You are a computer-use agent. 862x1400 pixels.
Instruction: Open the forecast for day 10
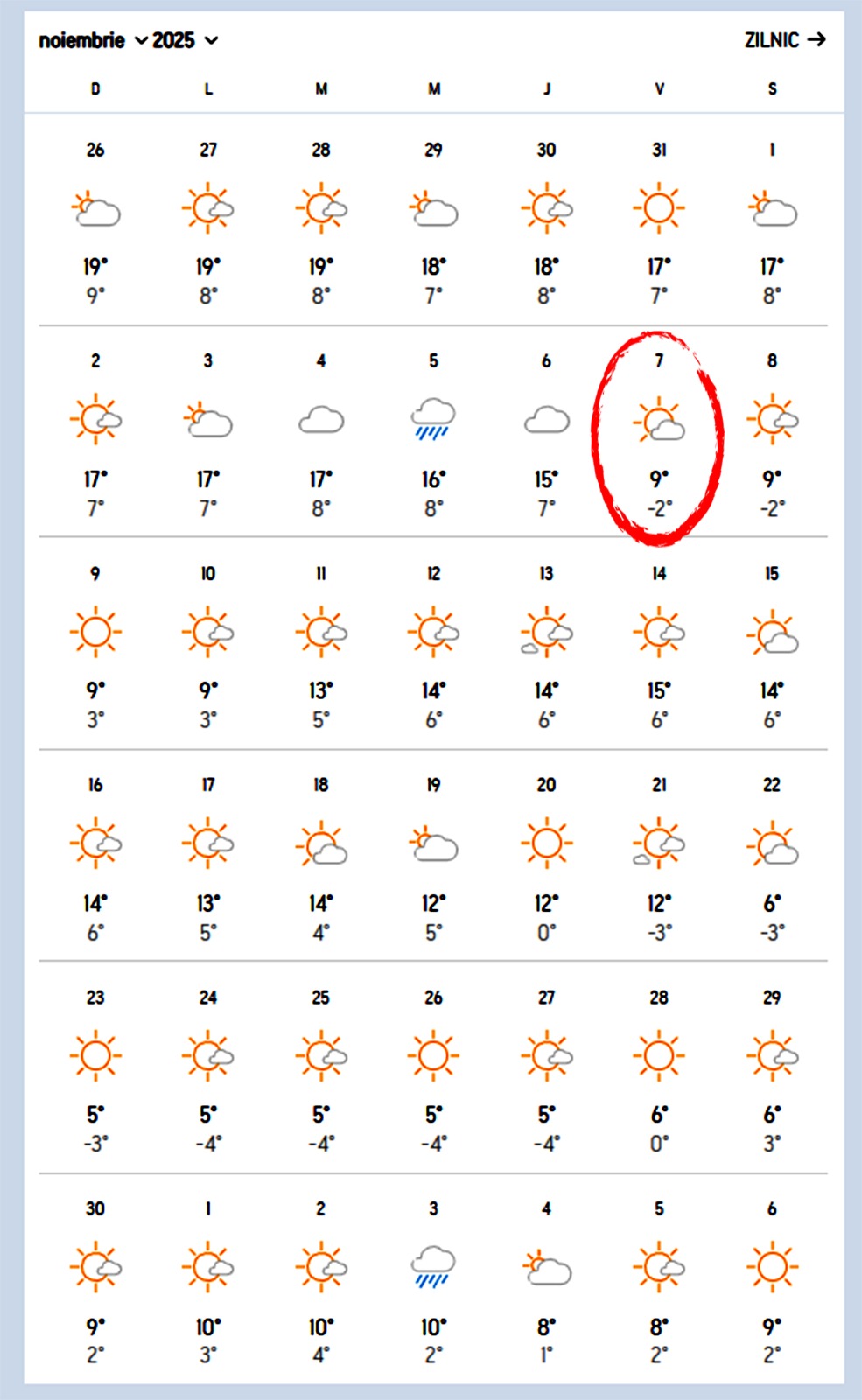(208, 645)
